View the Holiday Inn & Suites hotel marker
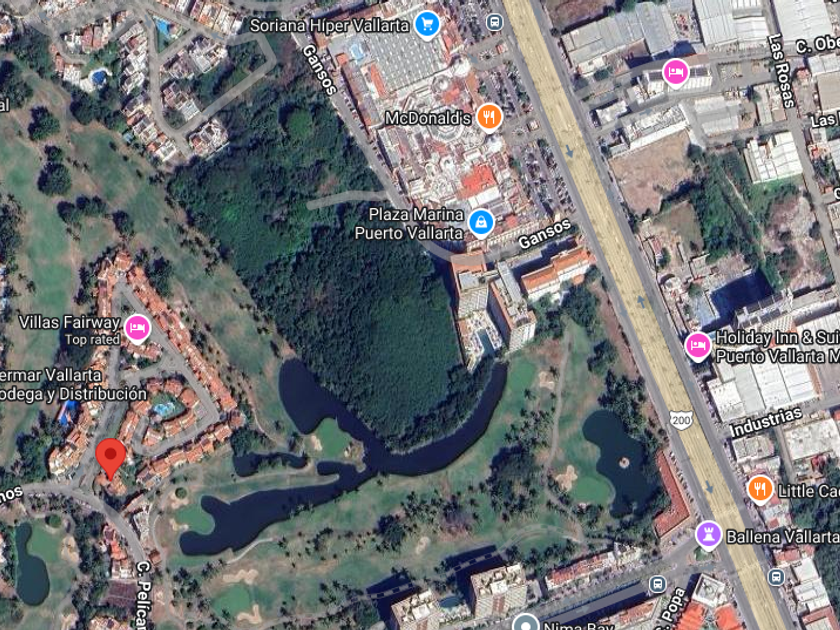The image size is (840, 630). [697, 346]
